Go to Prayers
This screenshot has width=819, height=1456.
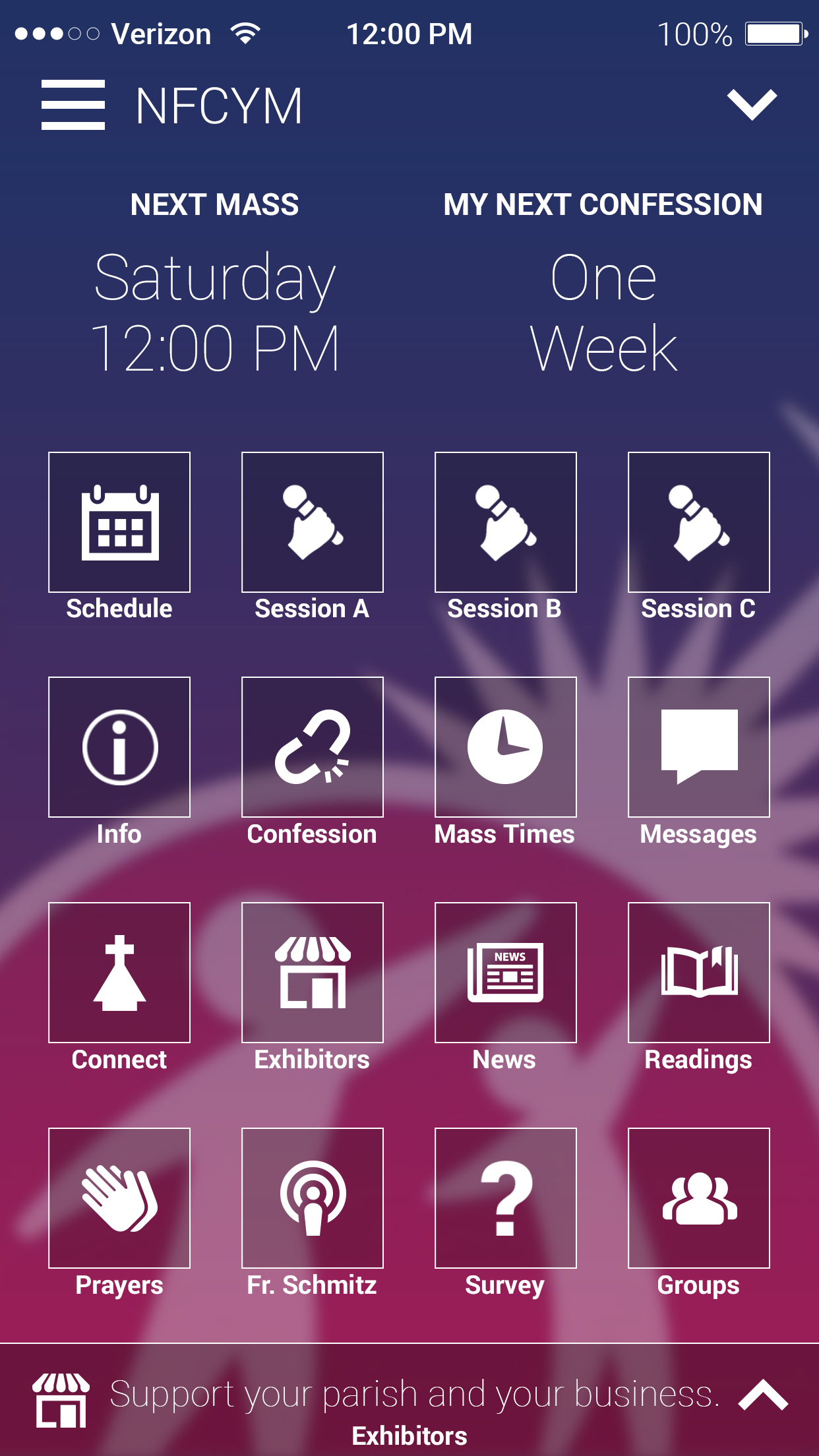[x=119, y=1198]
